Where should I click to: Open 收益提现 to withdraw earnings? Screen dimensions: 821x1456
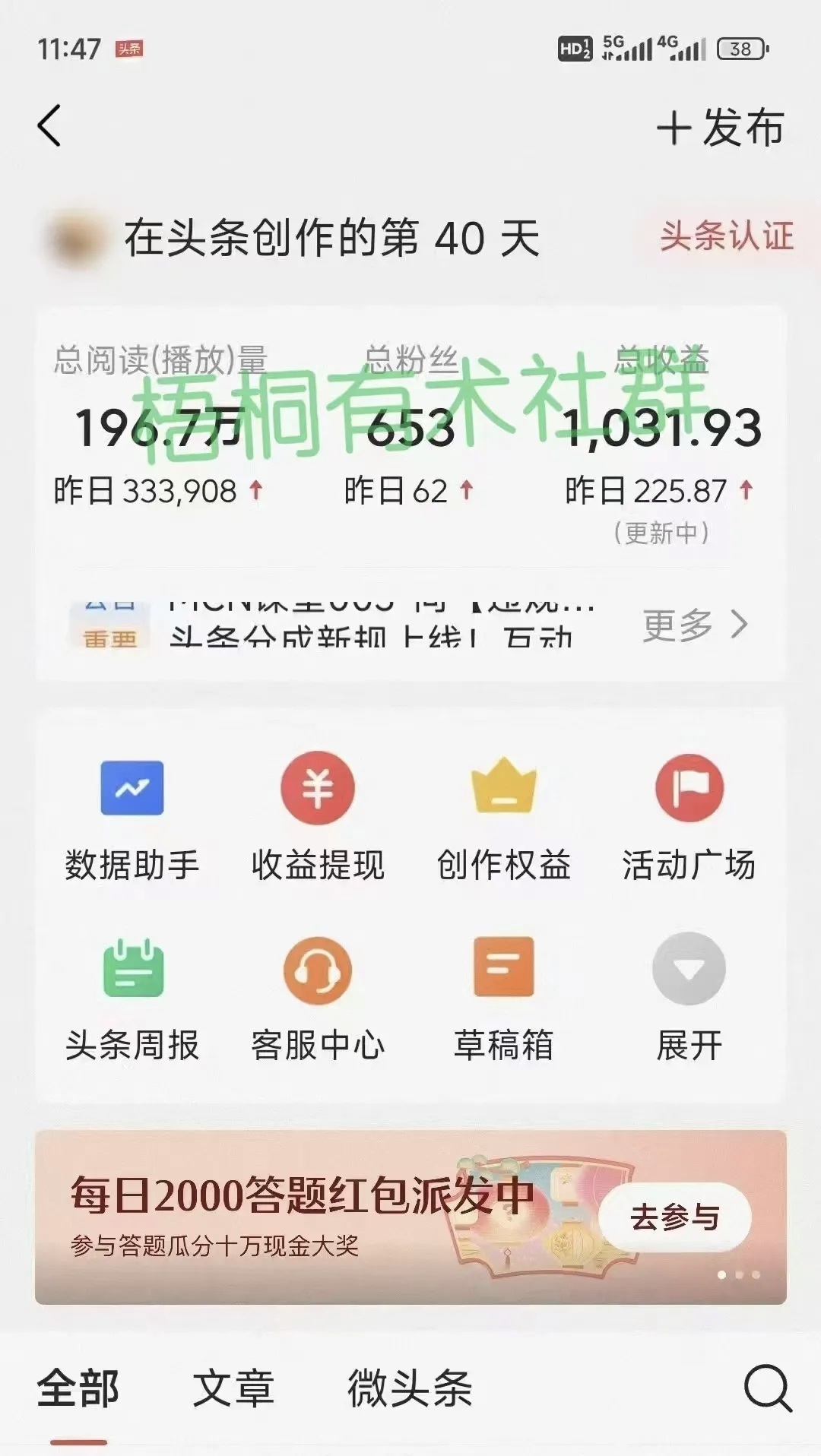click(318, 817)
